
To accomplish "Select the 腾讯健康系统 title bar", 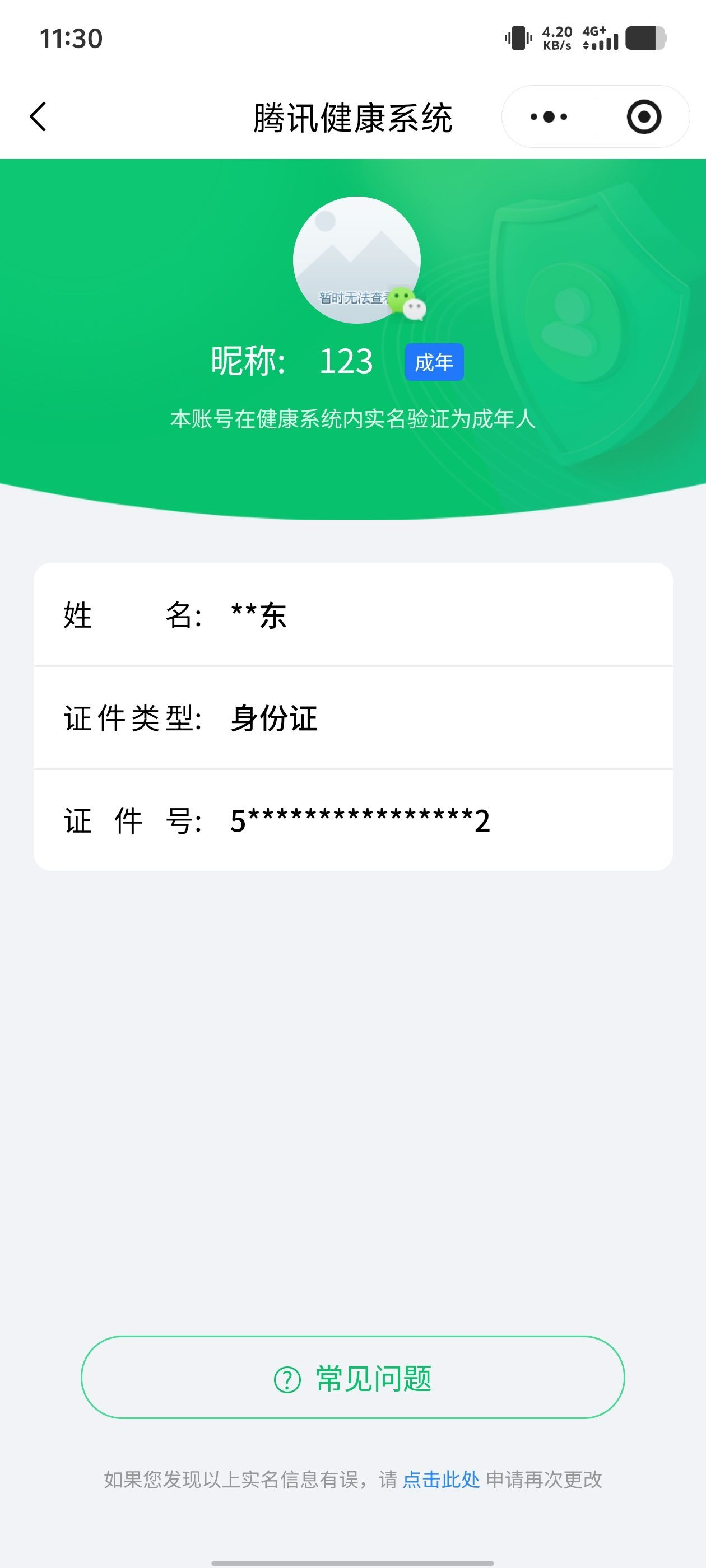I will click(352, 117).
